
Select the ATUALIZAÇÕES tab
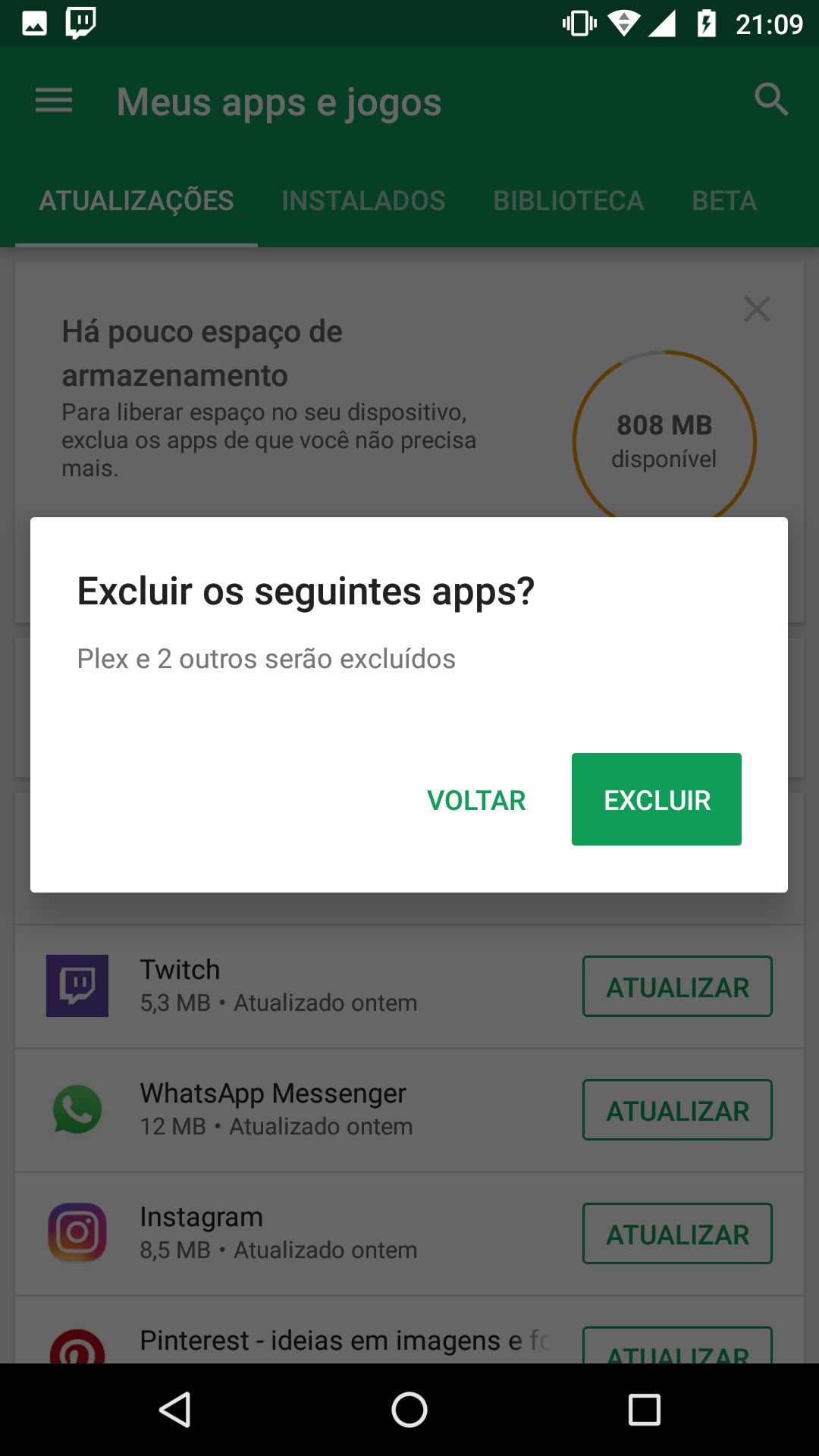(x=136, y=201)
